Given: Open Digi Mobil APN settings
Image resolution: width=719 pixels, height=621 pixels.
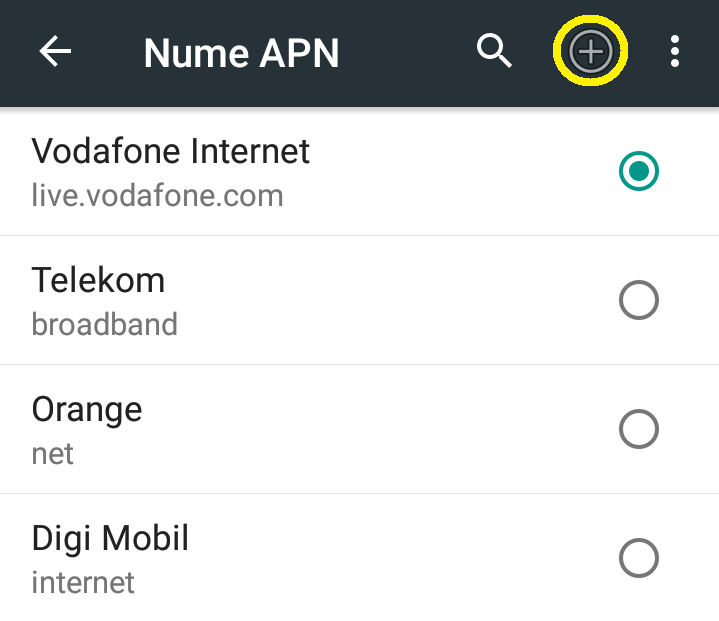Looking at the screenshot, I should click(110, 557).
